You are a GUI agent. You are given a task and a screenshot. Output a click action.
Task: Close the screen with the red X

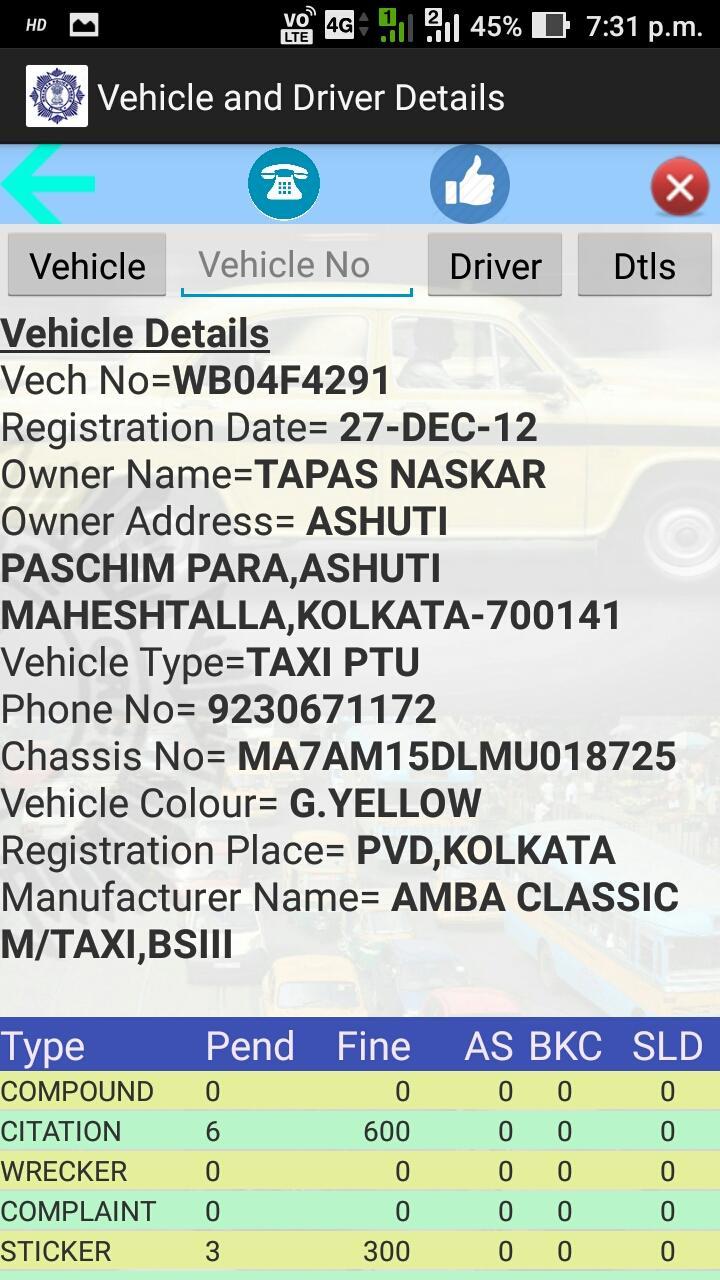[x=680, y=187]
